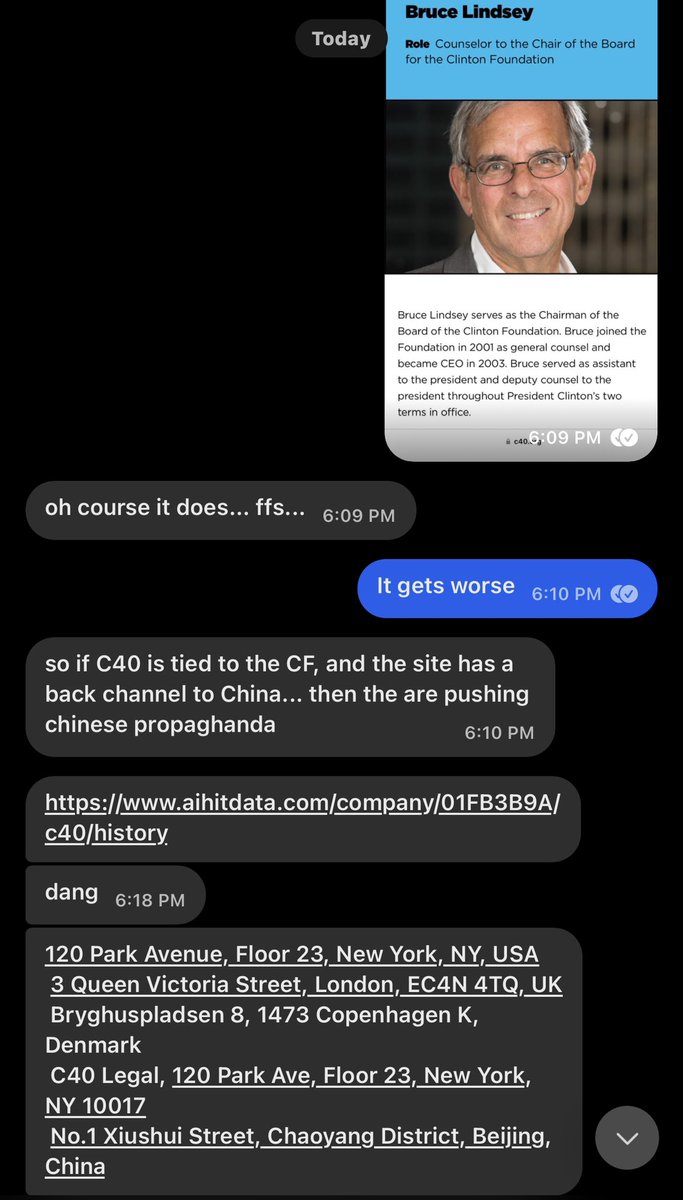Open the 120 Park Avenue, Floor 23 address
Image resolution: width=683 pixels, height=1200 pixels.
click(291, 954)
